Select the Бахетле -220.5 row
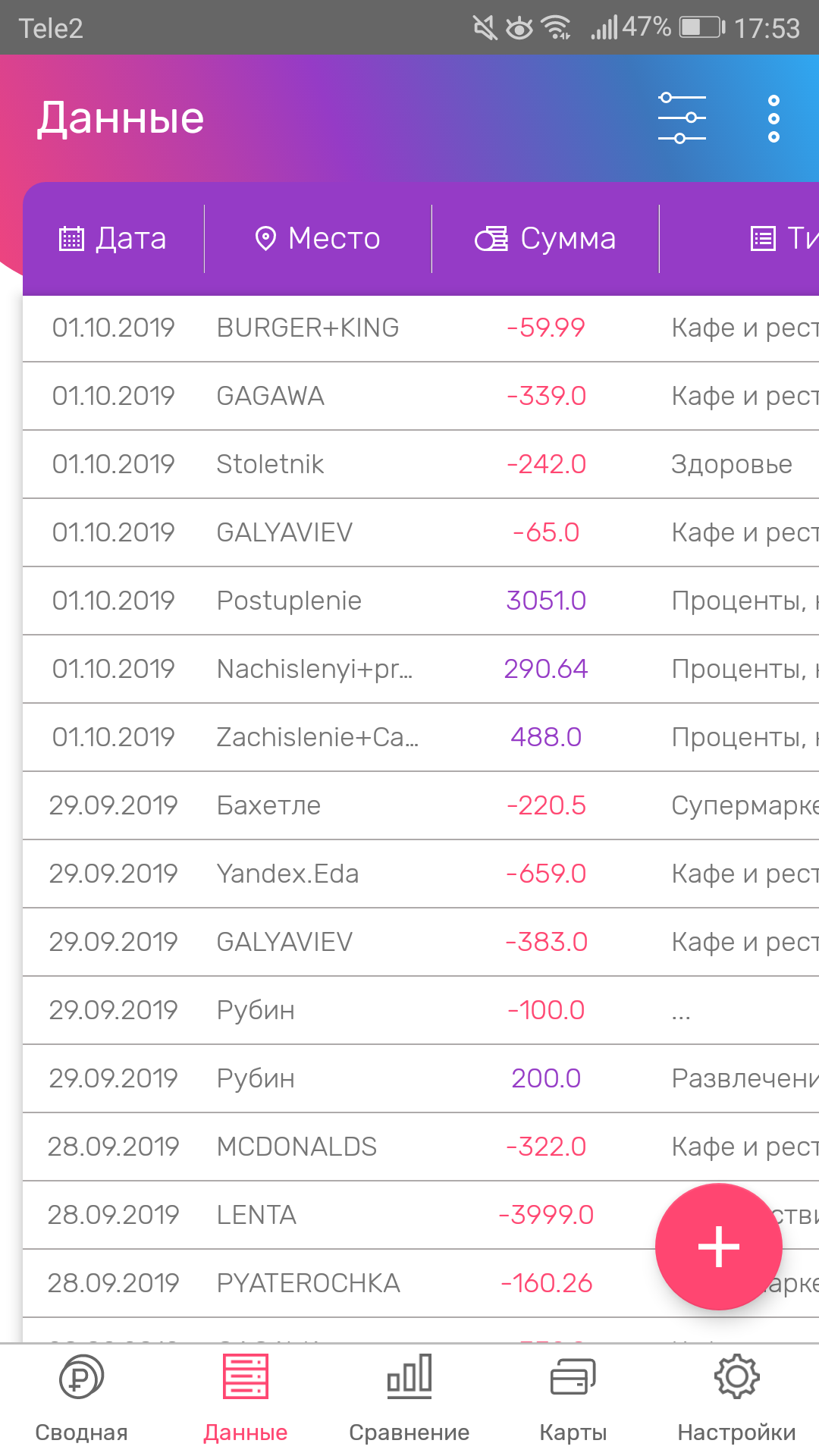Viewport: 819px width, 1456px height. pyautogui.click(x=421, y=805)
